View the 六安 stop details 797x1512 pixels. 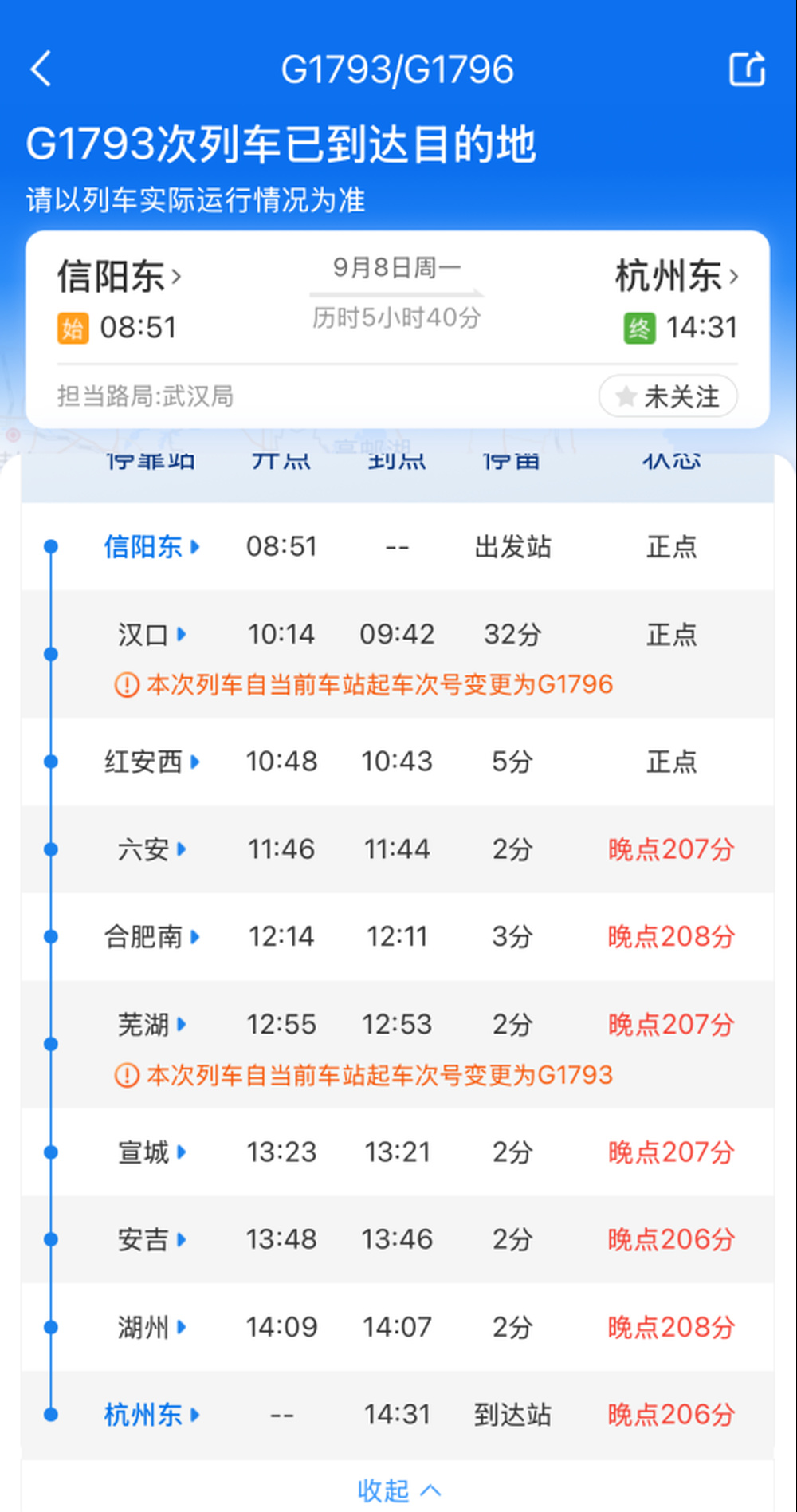(x=151, y=849)
